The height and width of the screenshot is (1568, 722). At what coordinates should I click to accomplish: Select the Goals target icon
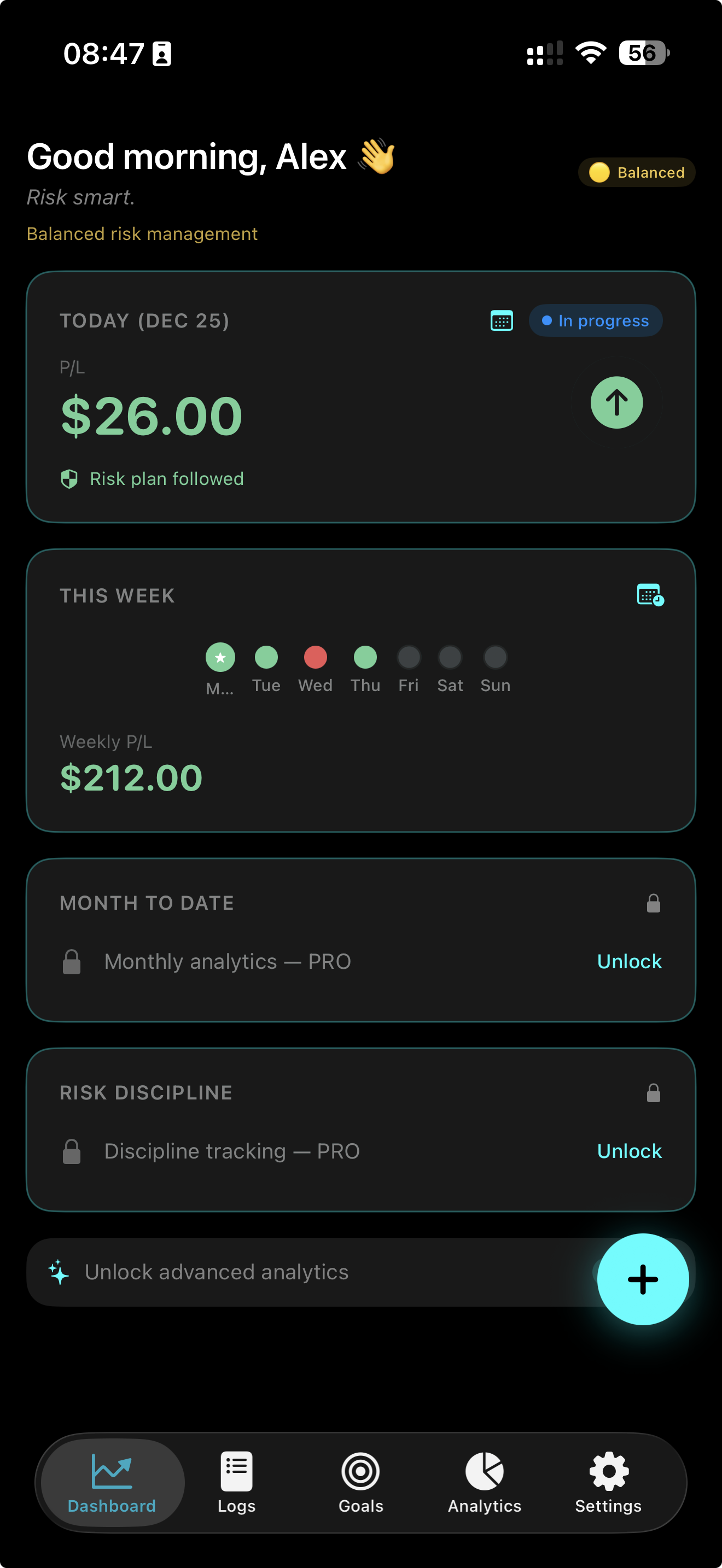click(x=360, y=1469)
